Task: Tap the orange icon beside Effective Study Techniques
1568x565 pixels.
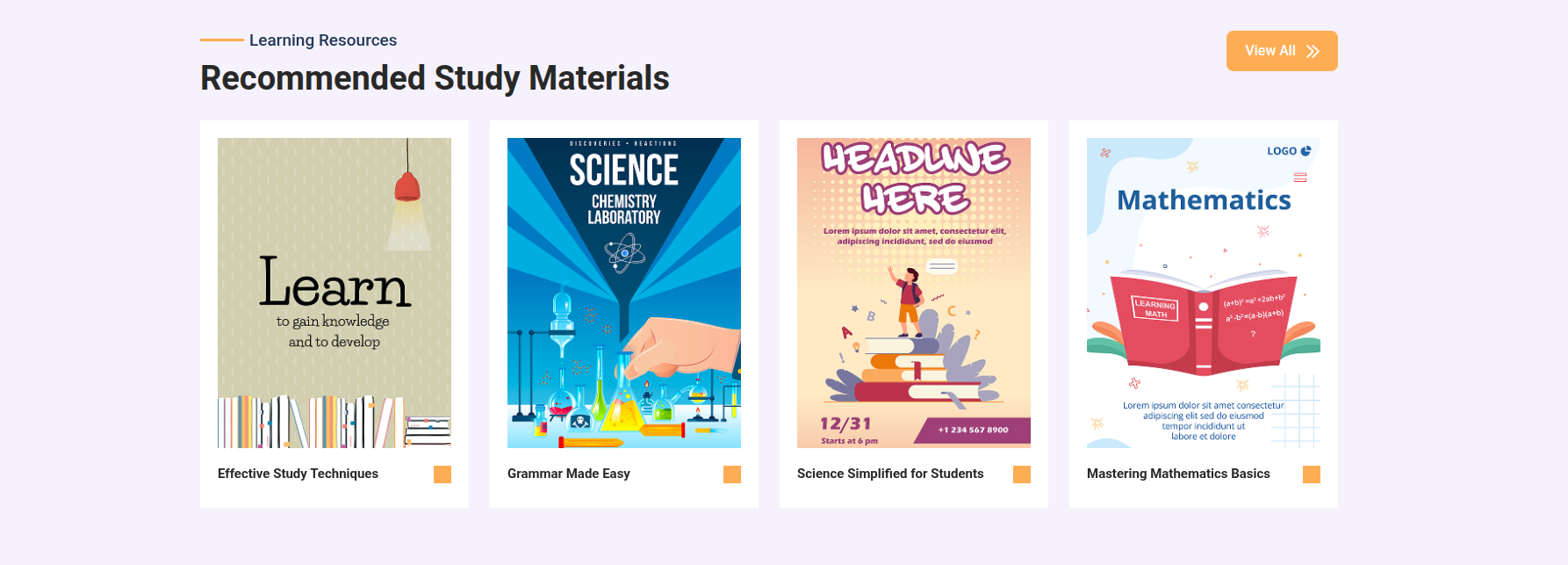Action: pyautogui.click(x=442, y=474)
